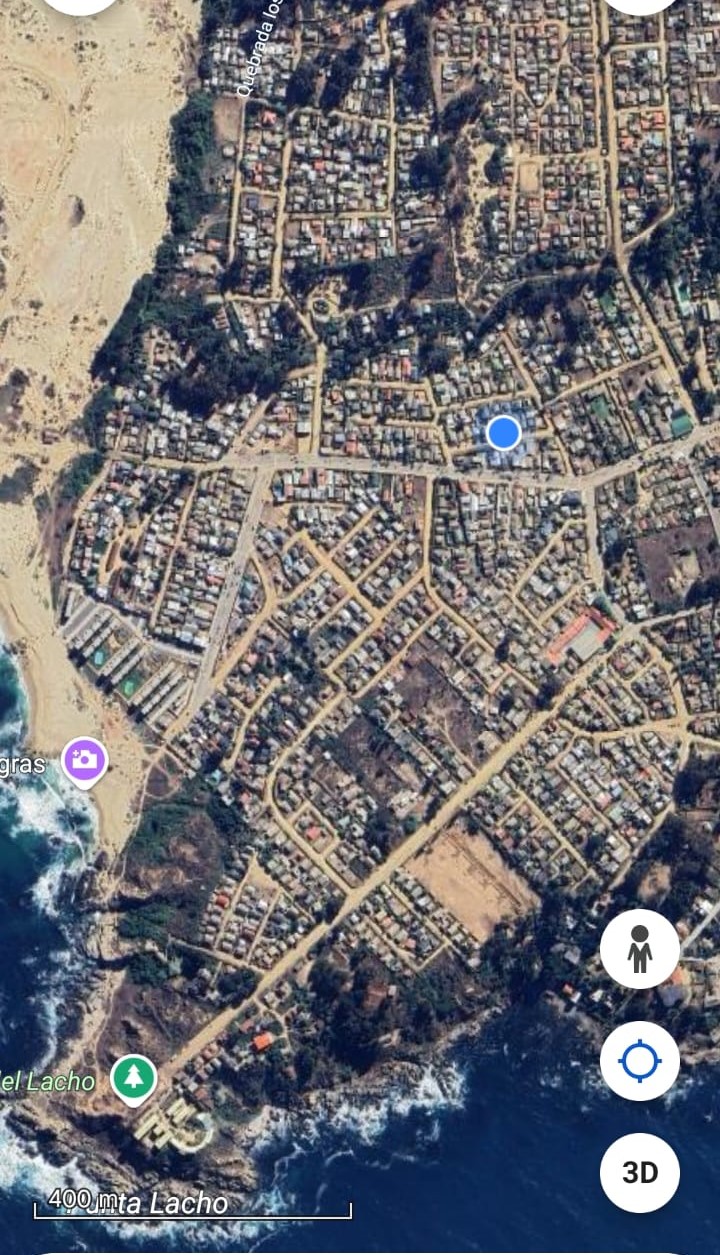Switch the map to 3D view
720x1255 pixels.
(640, 1173)
